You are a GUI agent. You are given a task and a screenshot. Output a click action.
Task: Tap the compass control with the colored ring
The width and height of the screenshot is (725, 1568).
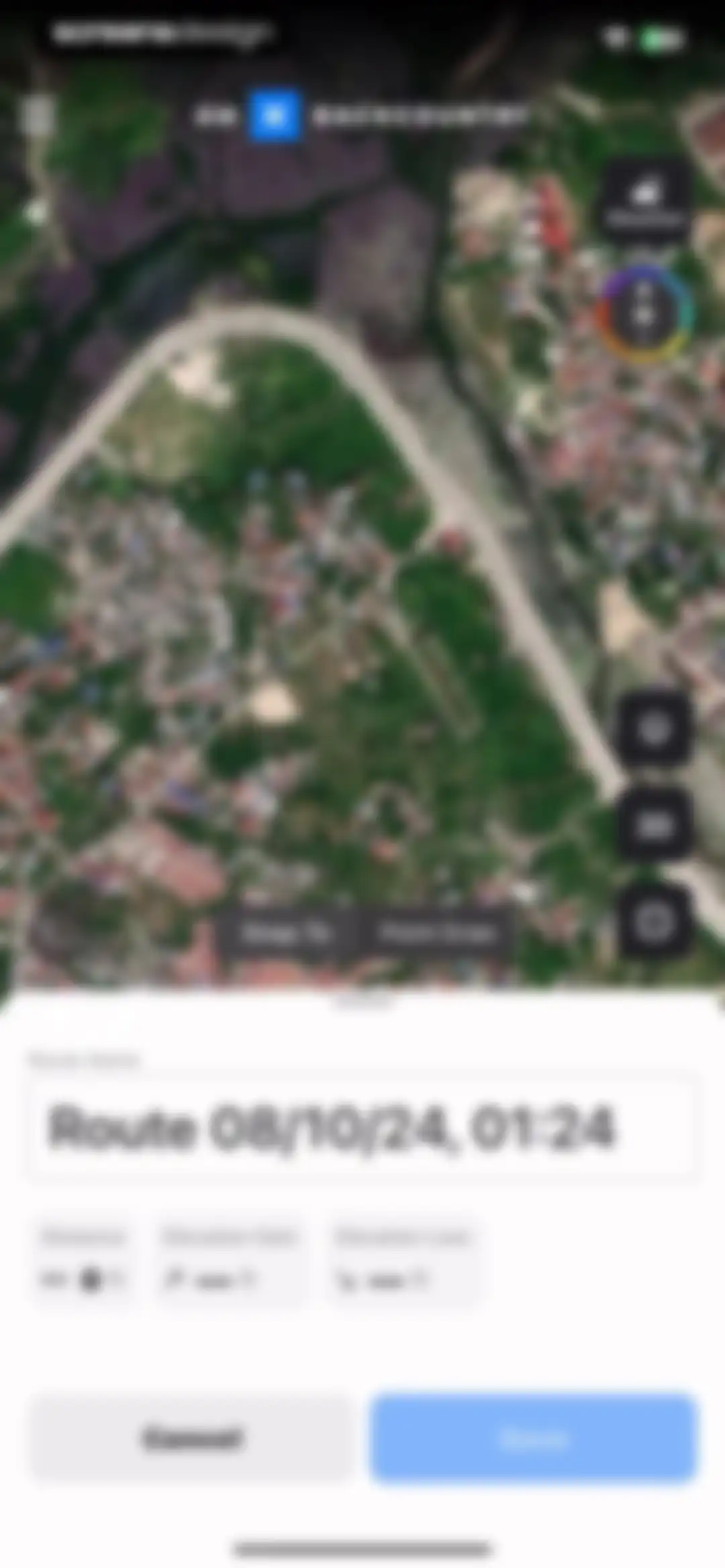(x=644, y=313)
